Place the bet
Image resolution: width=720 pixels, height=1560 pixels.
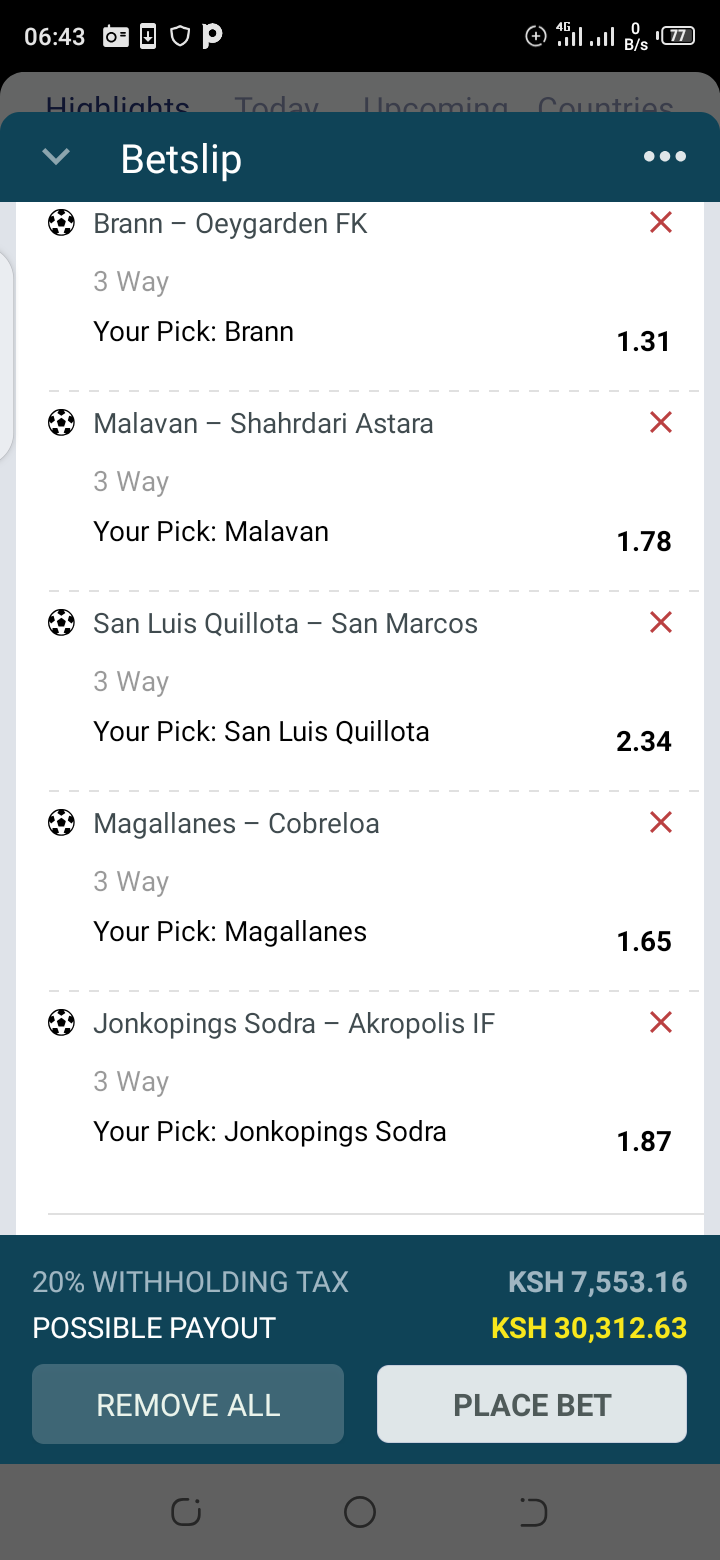pyautogui.click(x=532, y=1404)
